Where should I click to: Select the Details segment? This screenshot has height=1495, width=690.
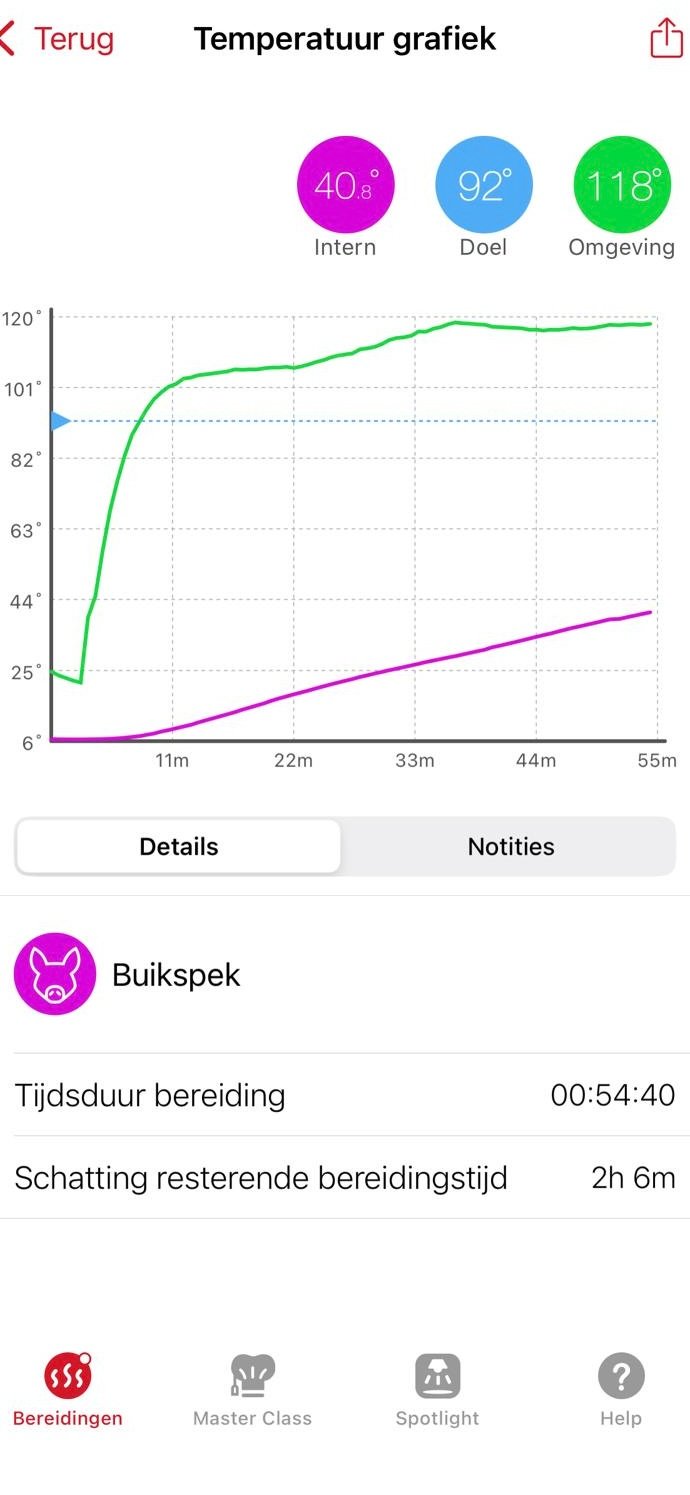pyautogui.click(x=179, y=847)
